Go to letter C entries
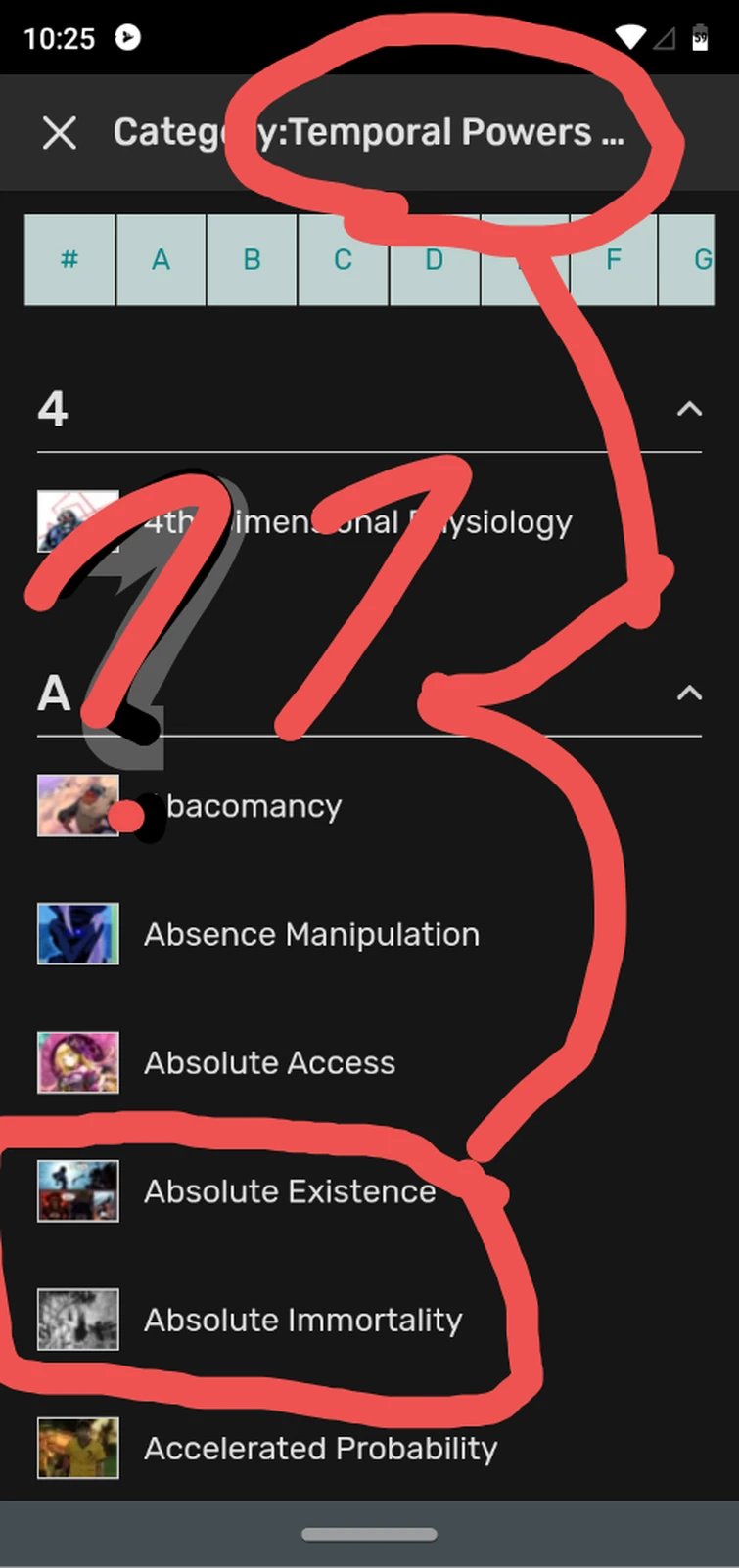This screenshot has height=1568, width=739. [343, 260]
